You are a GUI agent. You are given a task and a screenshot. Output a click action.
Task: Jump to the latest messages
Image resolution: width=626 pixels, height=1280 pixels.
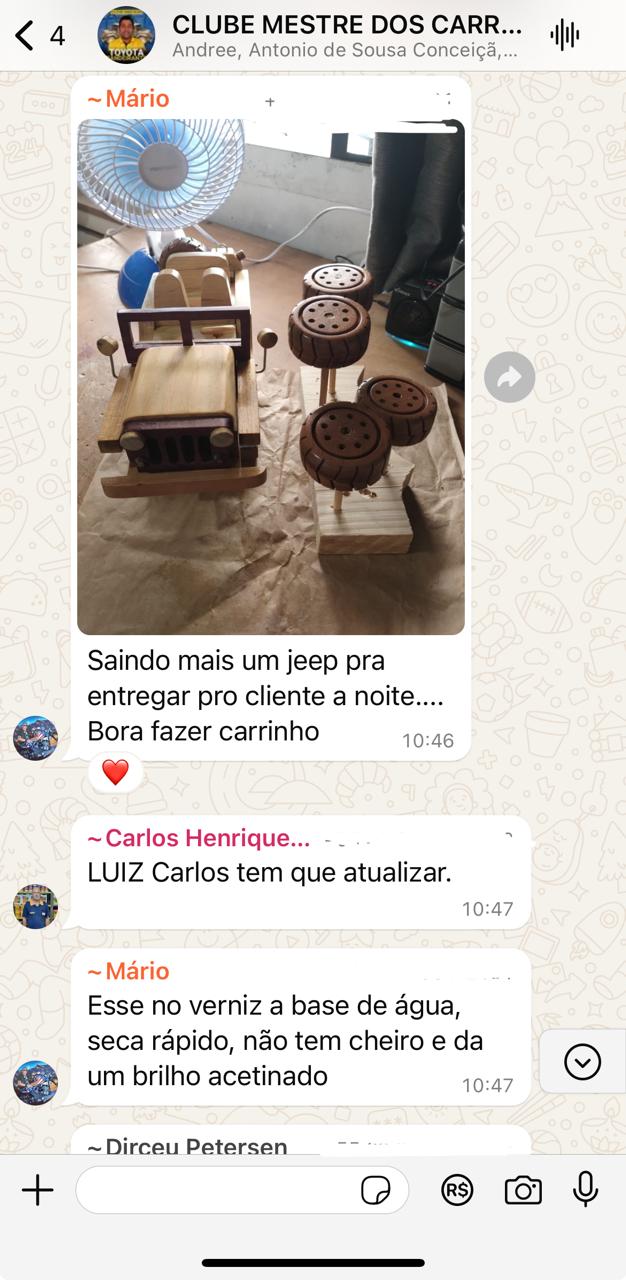pyautogui.click(x=582, y=1062)
